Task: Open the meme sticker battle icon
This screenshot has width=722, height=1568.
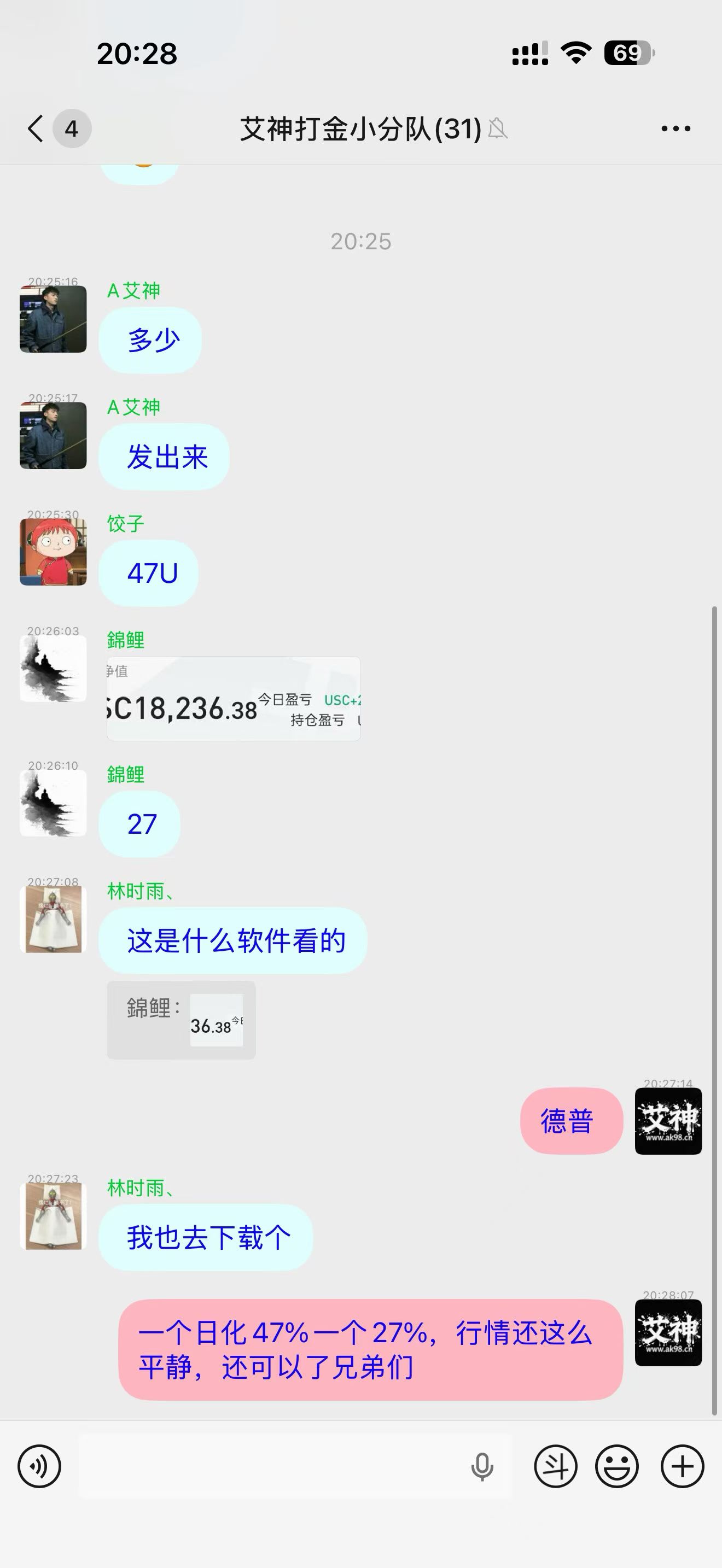Action: click(555, 1467)
